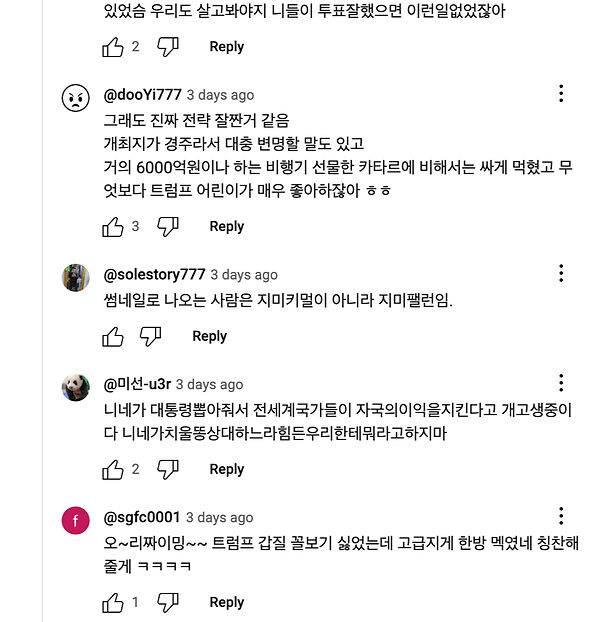600x622 pixels.
Task: Open @미선-u3r's panda profile picture
Action: [x=76, y=387]
